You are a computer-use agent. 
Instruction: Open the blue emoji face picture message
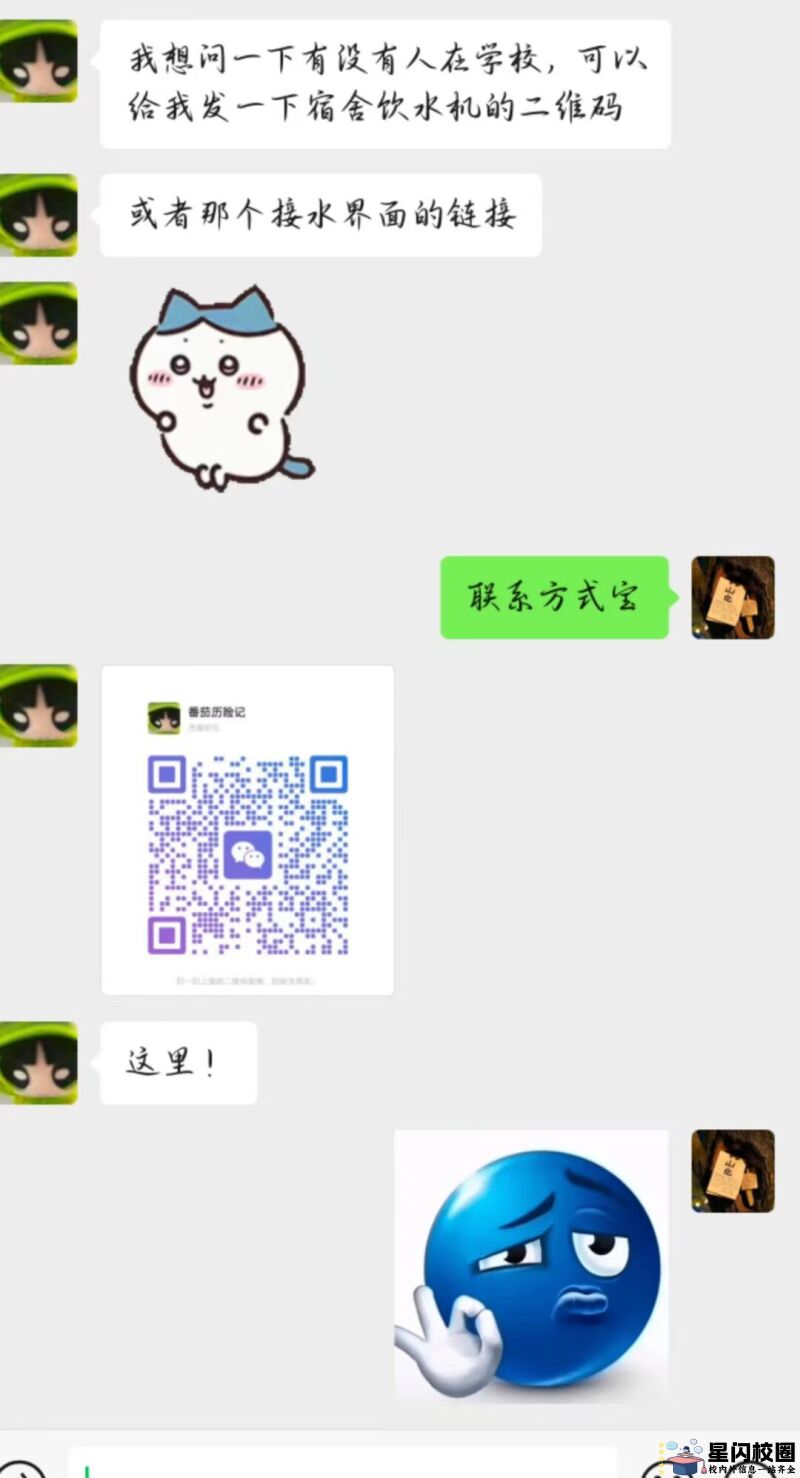pos(531,1265)
